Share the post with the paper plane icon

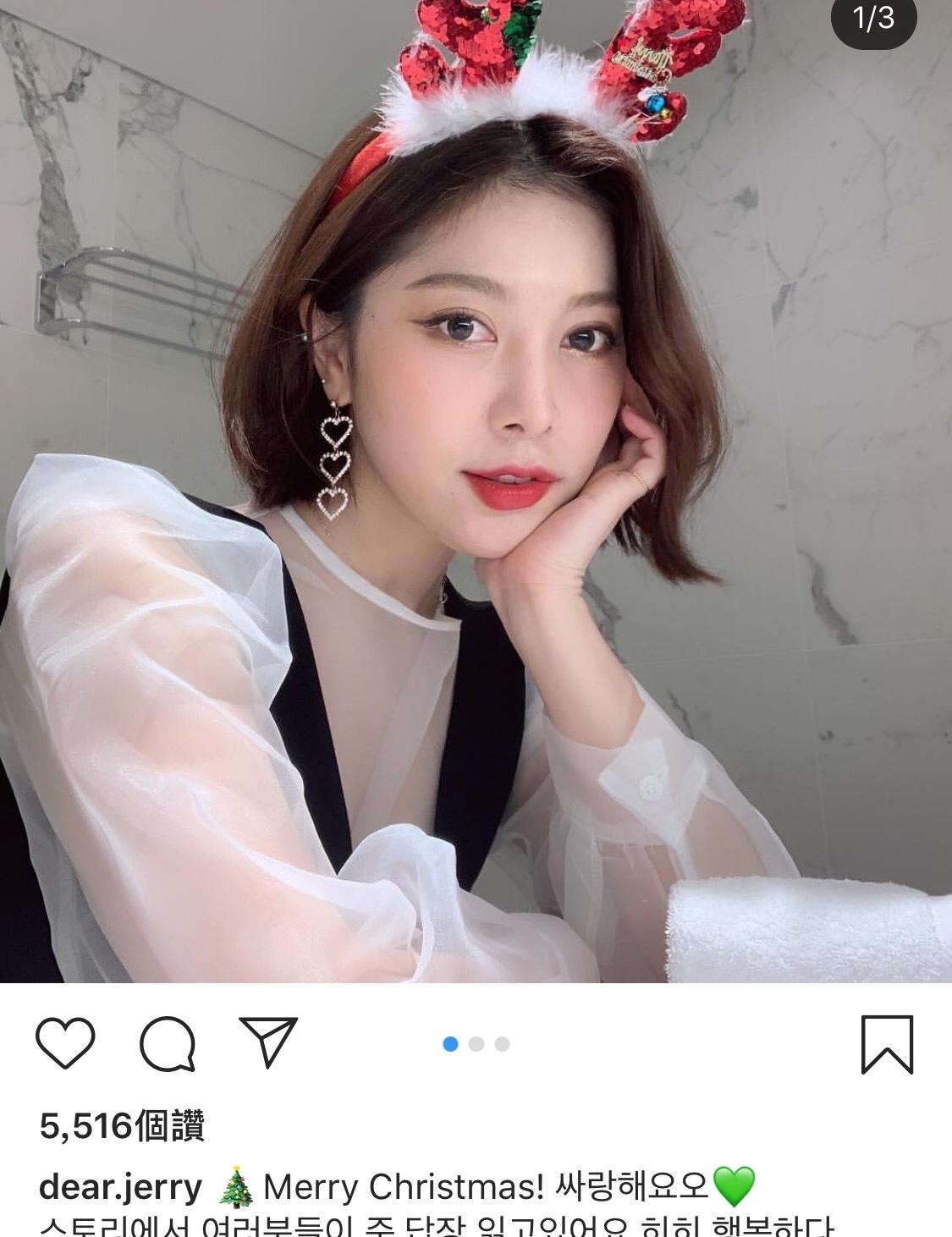tap(268, 1042)
